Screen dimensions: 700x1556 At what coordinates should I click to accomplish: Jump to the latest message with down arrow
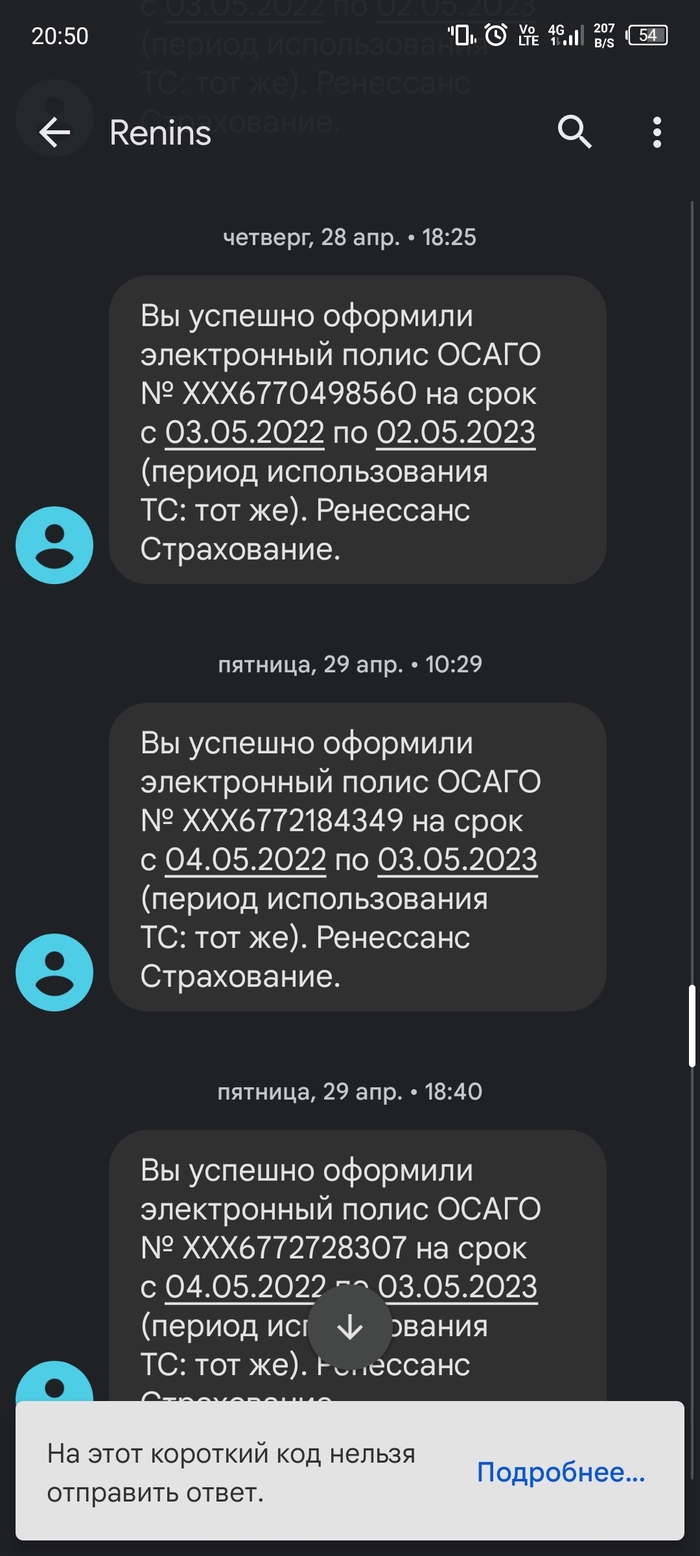[350, 1327]
